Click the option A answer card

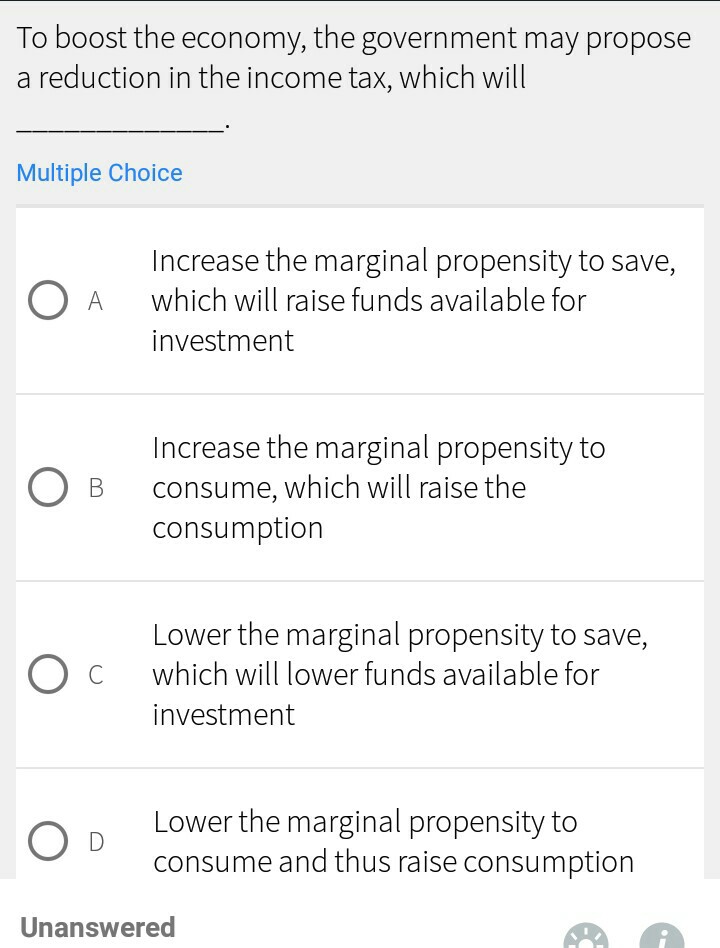(360, 300)
